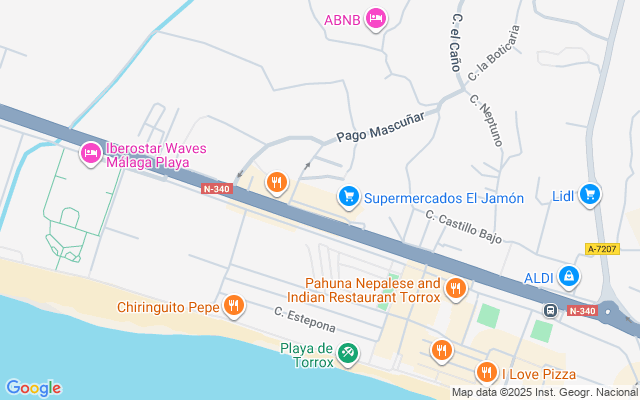Open the I Love Pizza restaurant pin

pos(486,373)
